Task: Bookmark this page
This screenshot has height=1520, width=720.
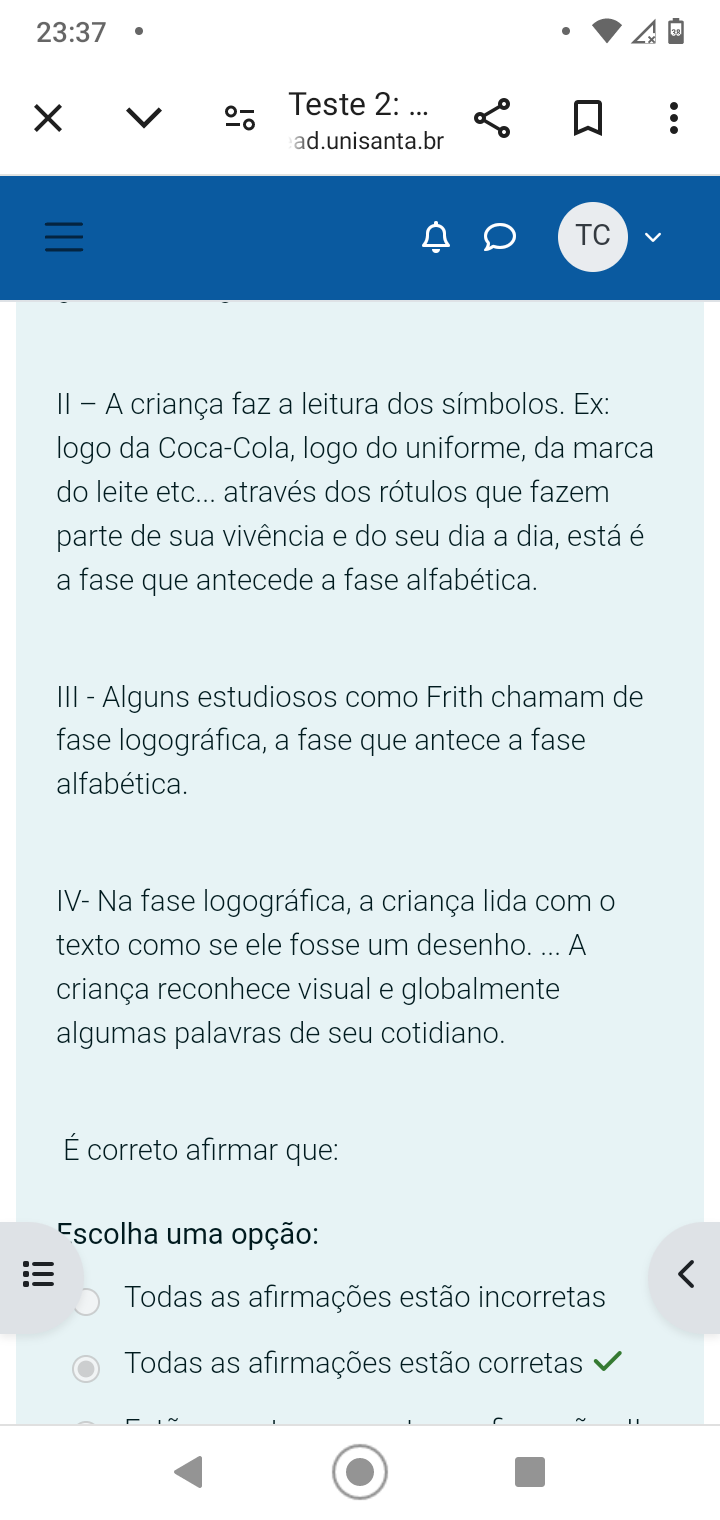Action: click(588, 118)
